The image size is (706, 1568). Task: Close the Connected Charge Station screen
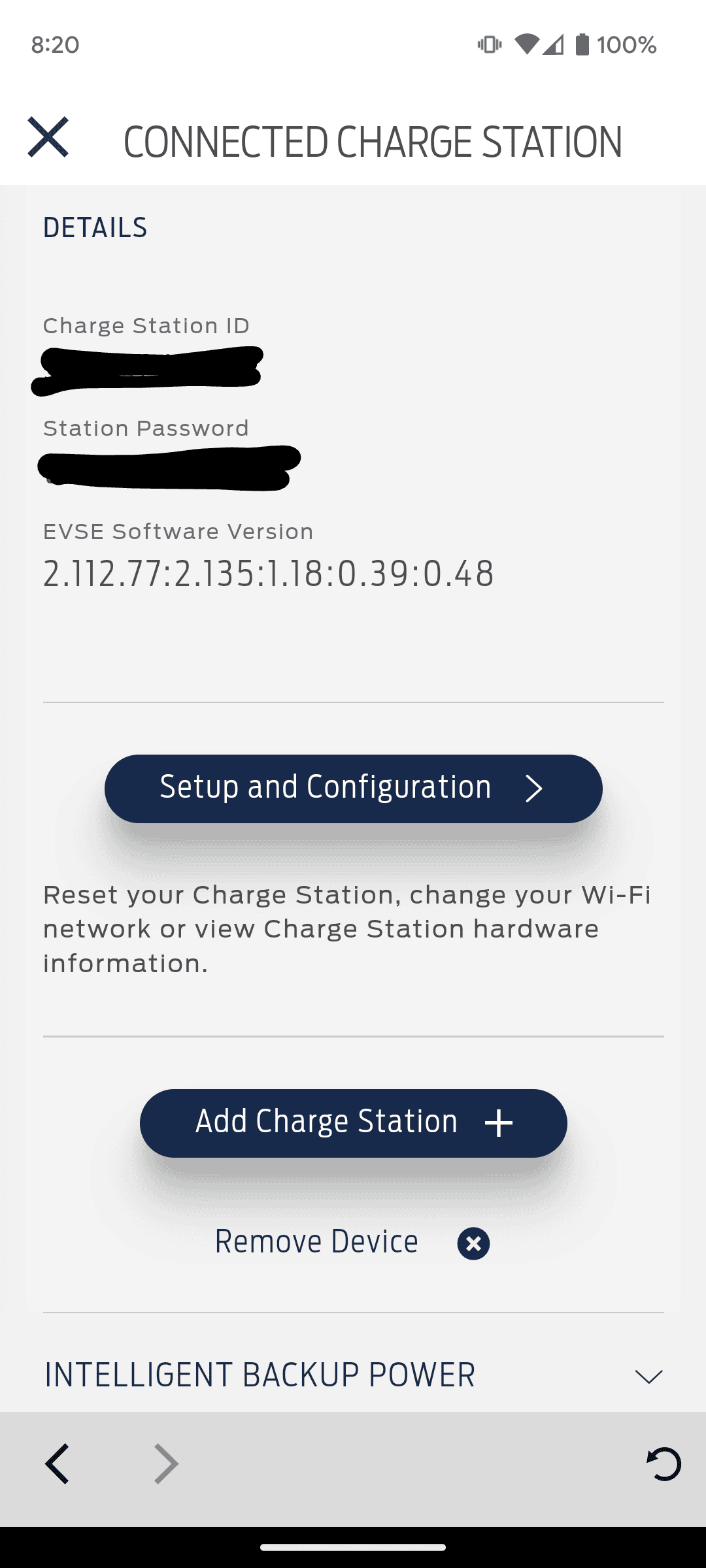tap(48, 137)
